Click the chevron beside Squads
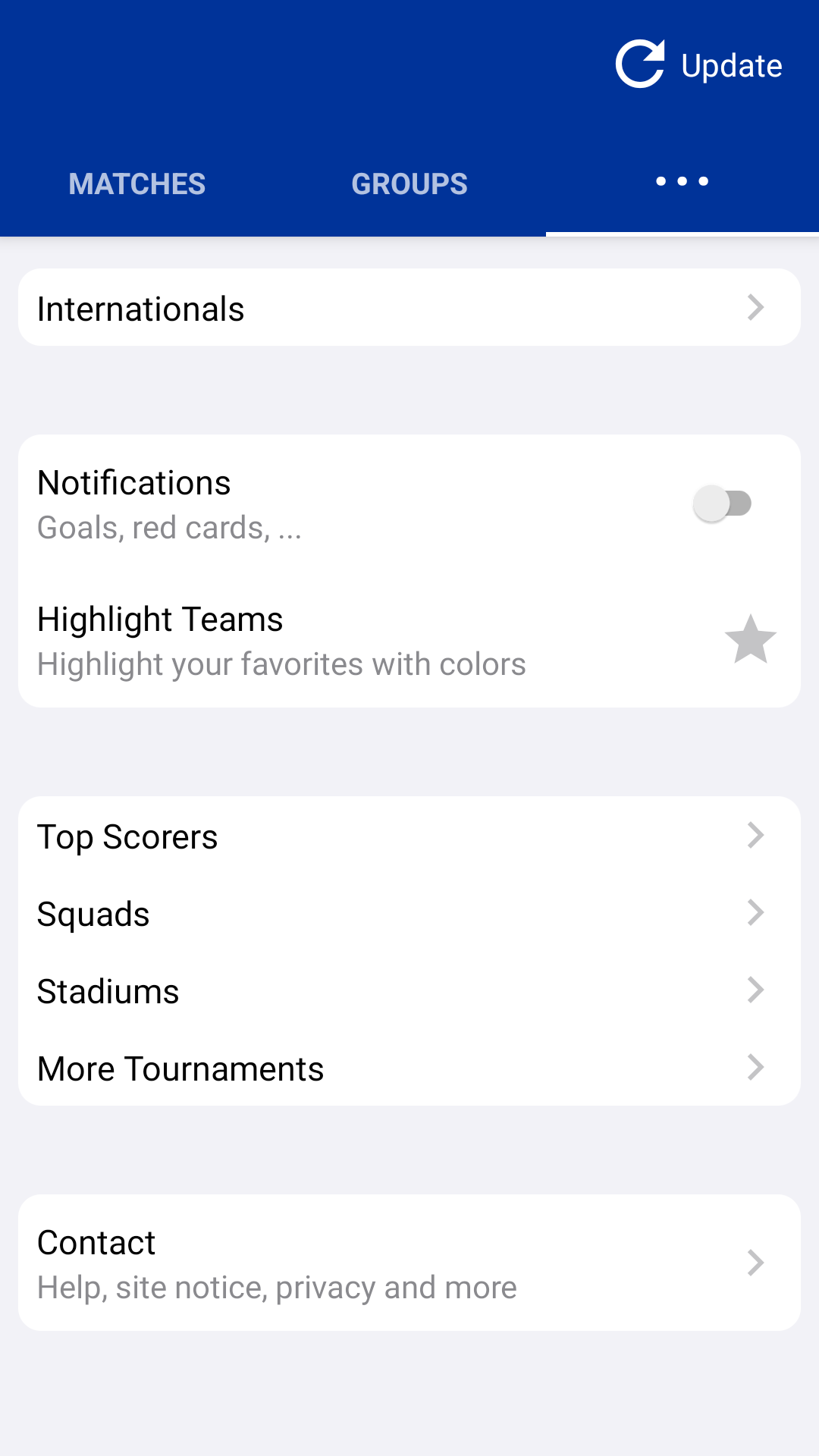The width and height of the screenshot is (819, 1456). coord(755,913)
